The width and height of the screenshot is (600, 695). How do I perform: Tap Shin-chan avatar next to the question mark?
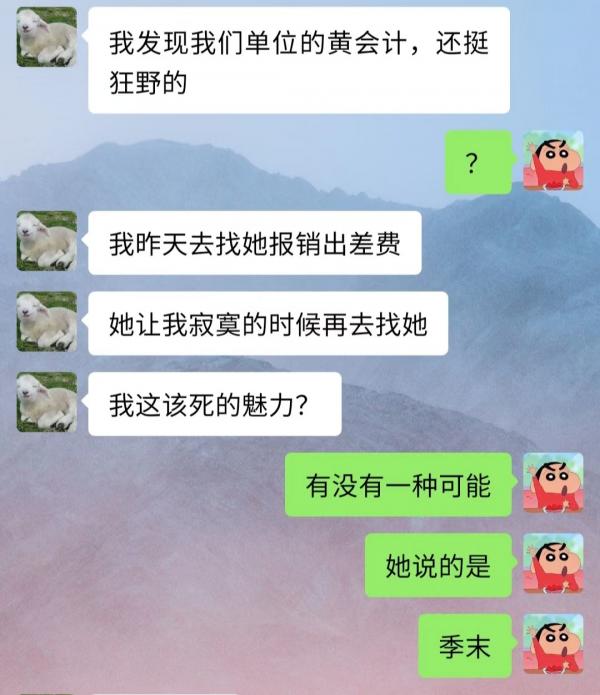tap(553, 160)
